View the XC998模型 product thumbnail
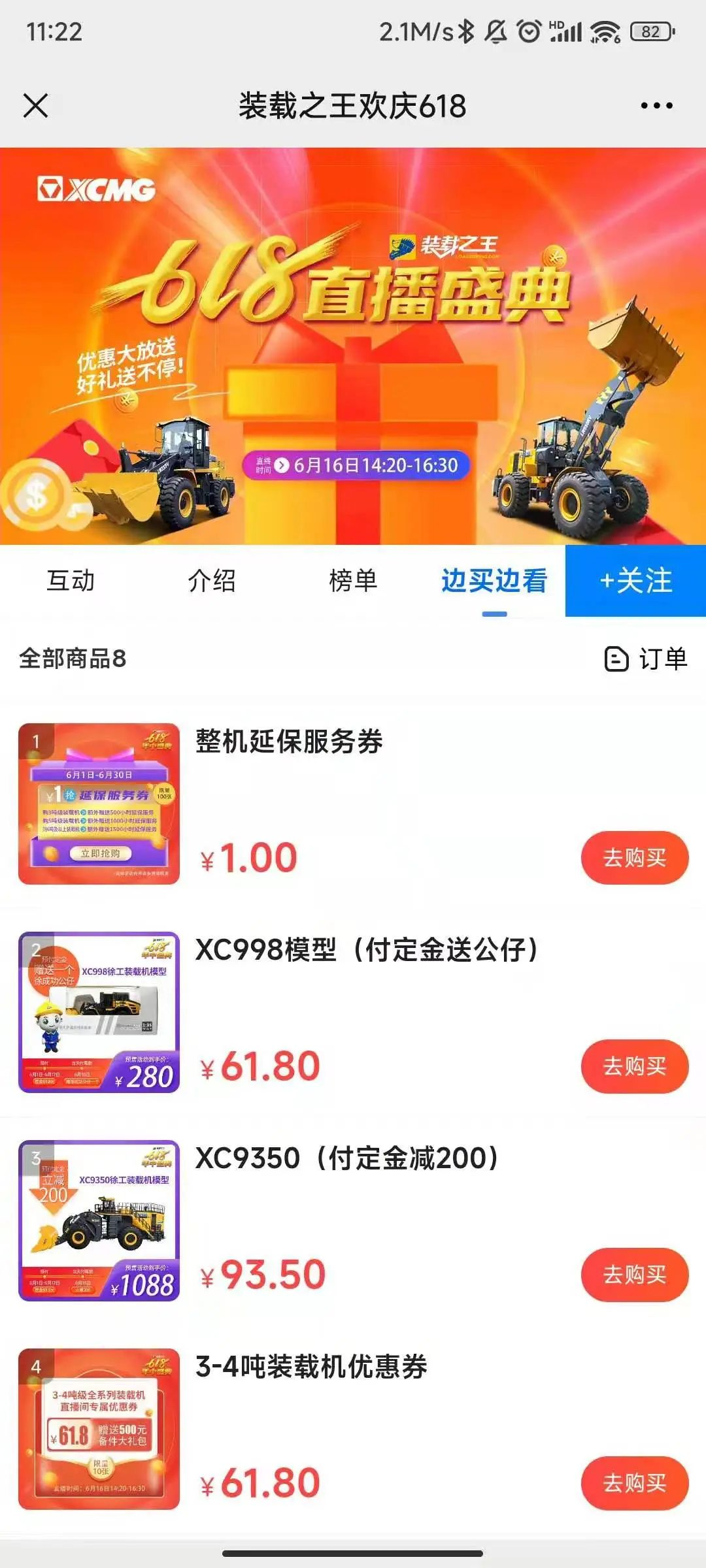 [x=99, y=1012]
